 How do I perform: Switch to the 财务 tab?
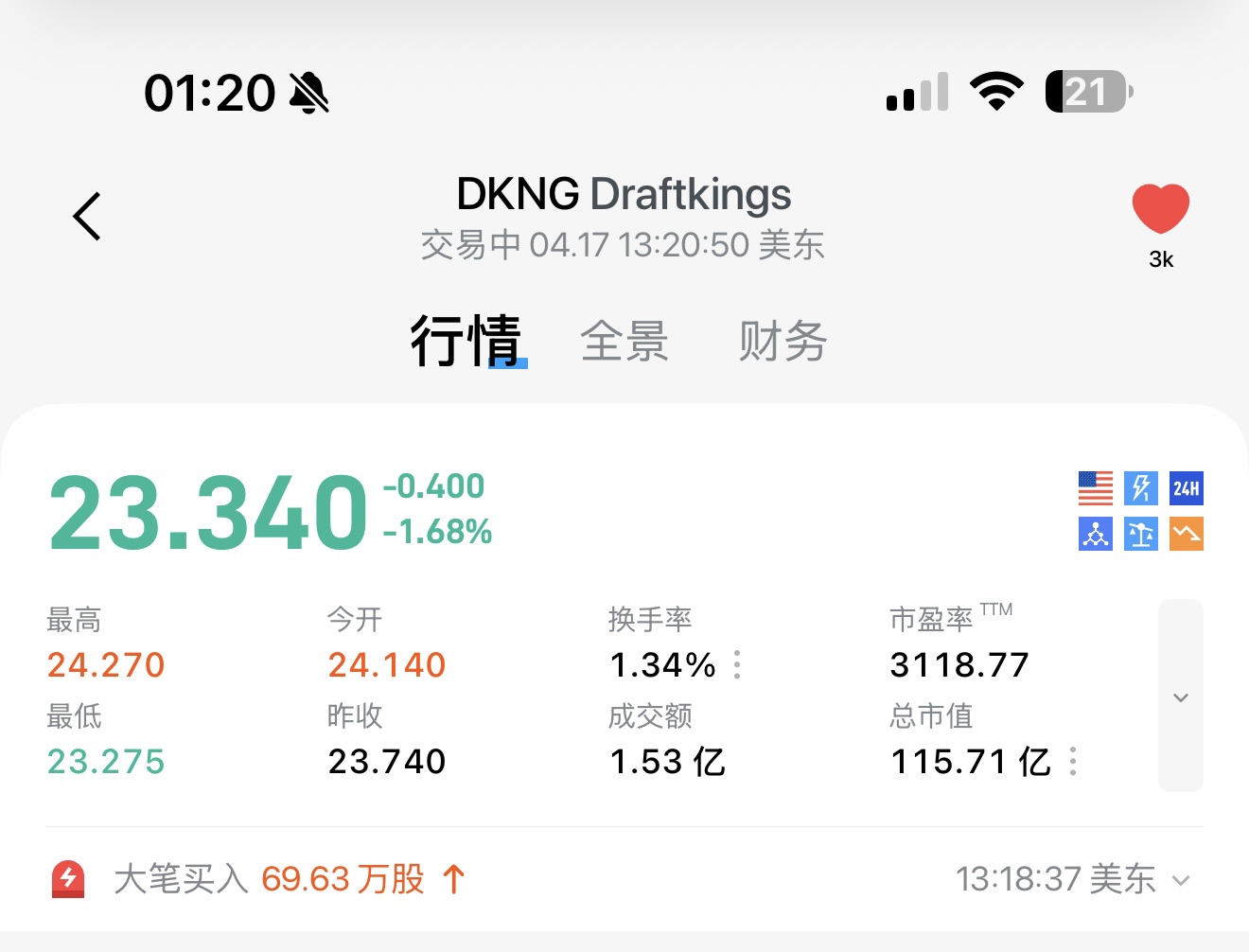[x=783, y=341]
